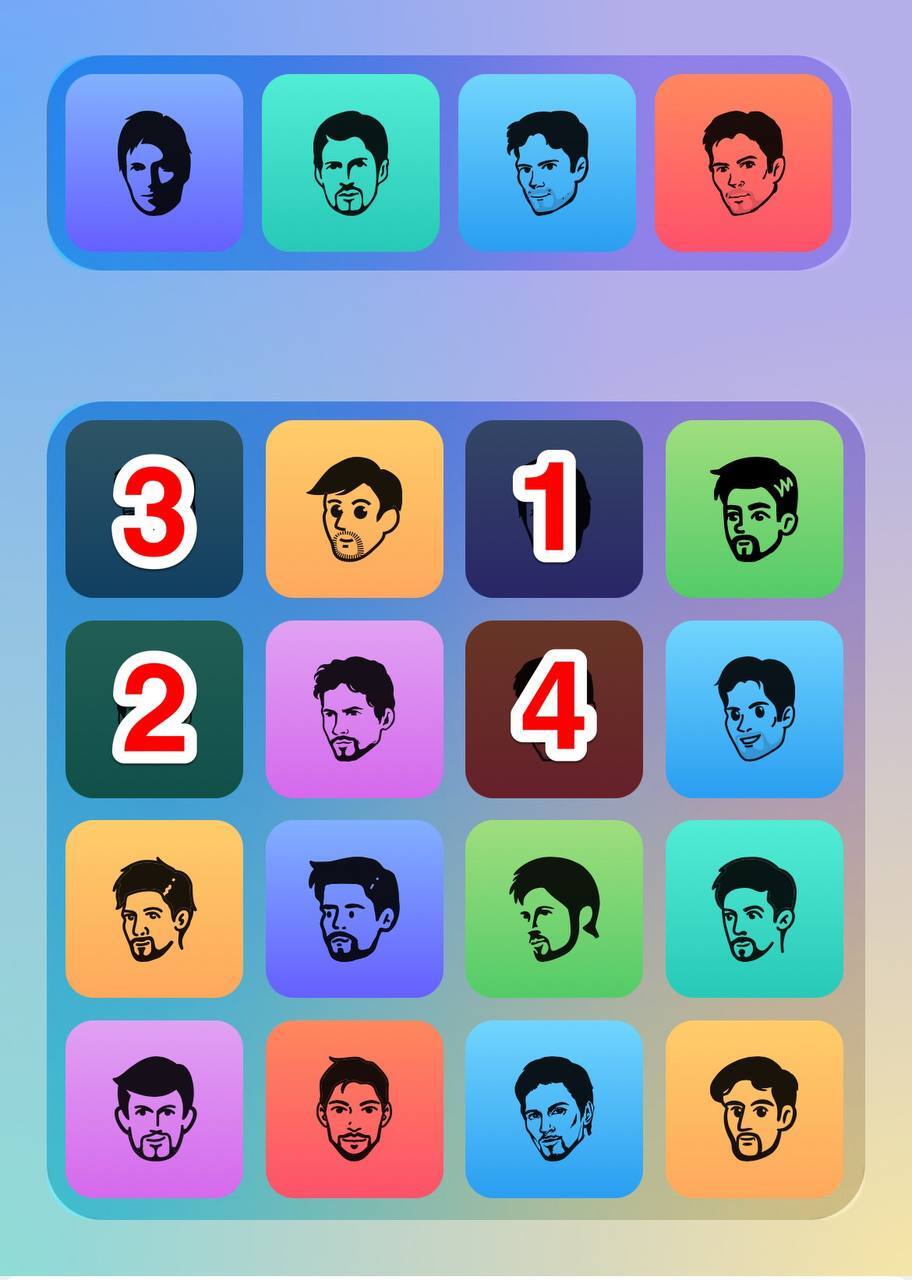
Task: Pick the green tile with spiky-haired goatee face
Action: (754, 509)
